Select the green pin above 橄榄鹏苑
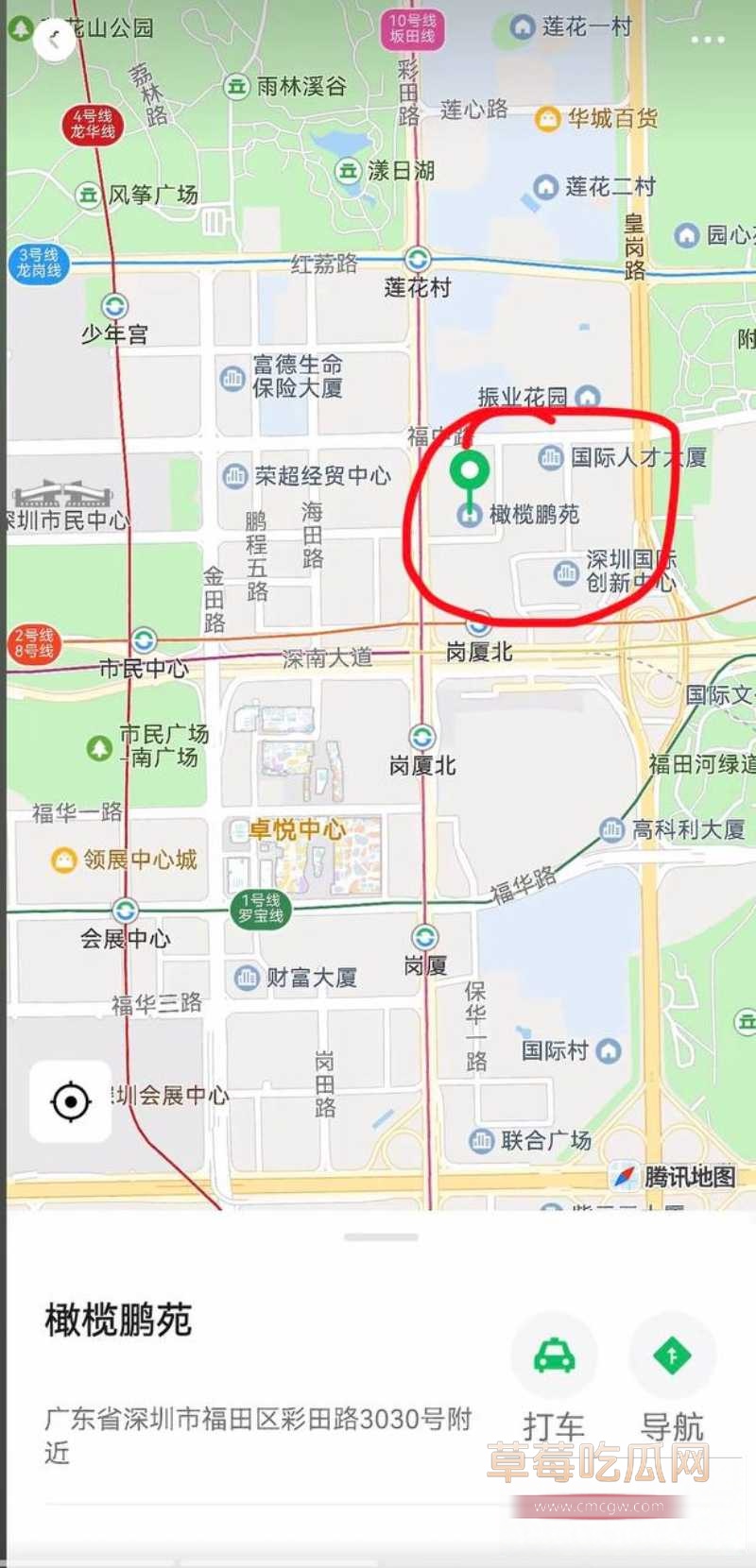Viewport: 756px width, 1568px height. click(x=468, y=468)
